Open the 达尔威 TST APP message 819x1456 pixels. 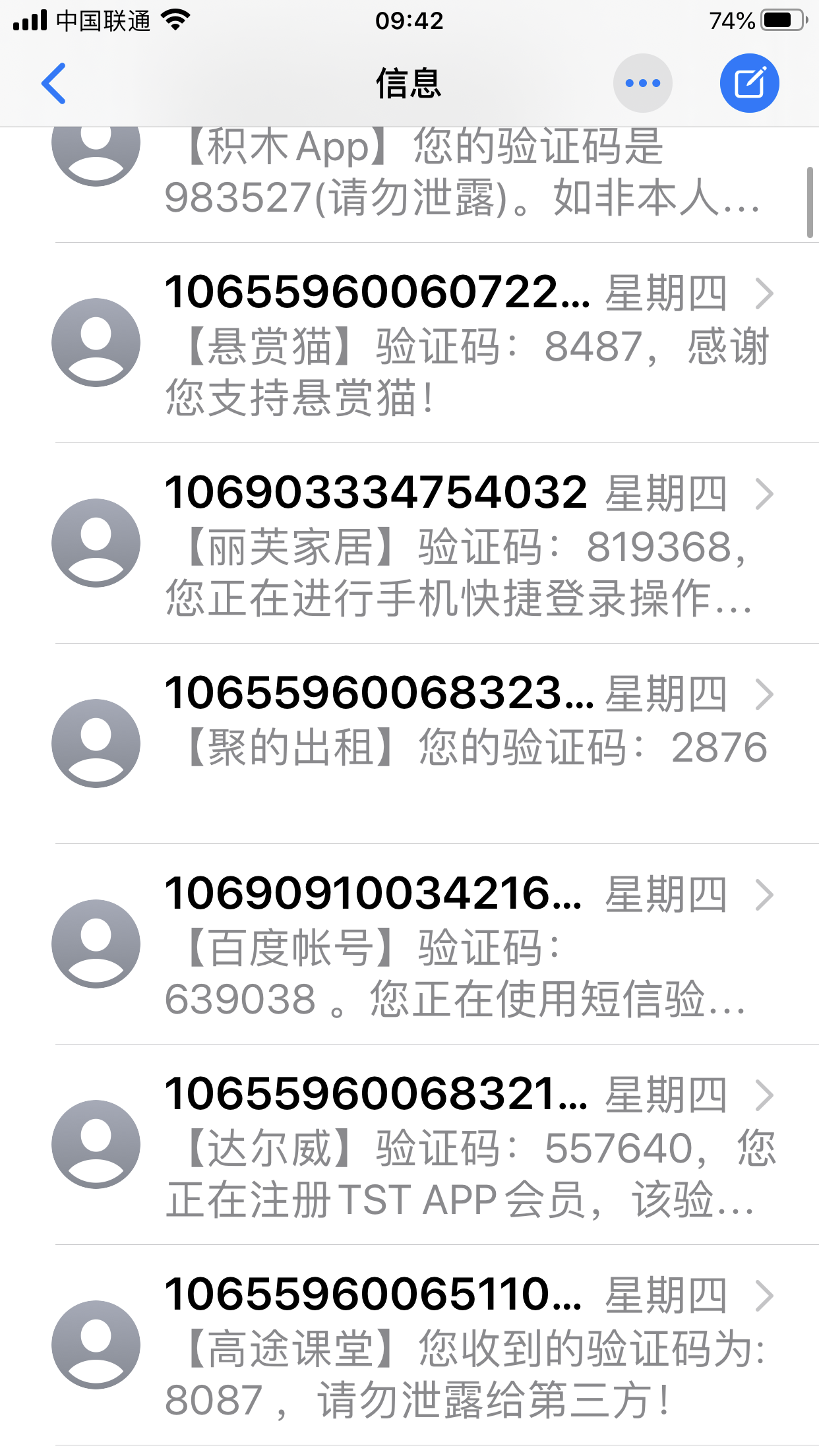pos(409,1145)
